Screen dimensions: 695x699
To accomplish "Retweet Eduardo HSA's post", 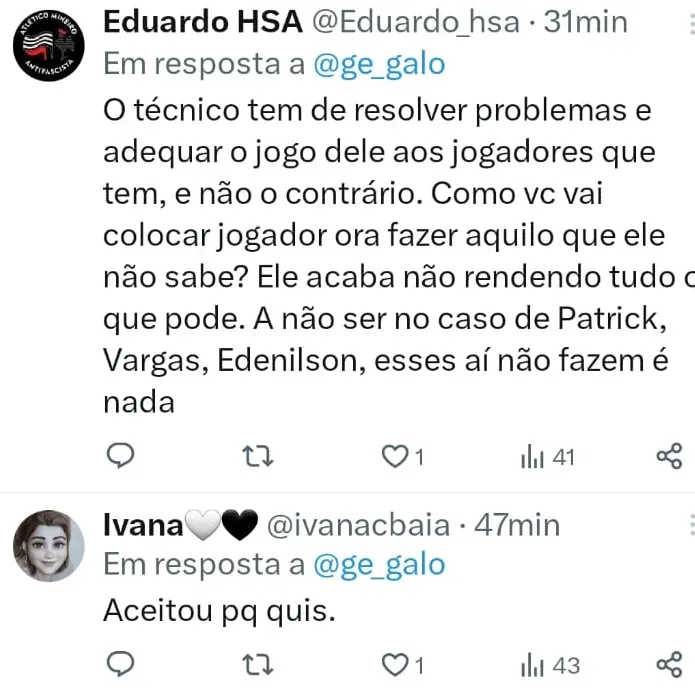I will click(x=259, y=457).
